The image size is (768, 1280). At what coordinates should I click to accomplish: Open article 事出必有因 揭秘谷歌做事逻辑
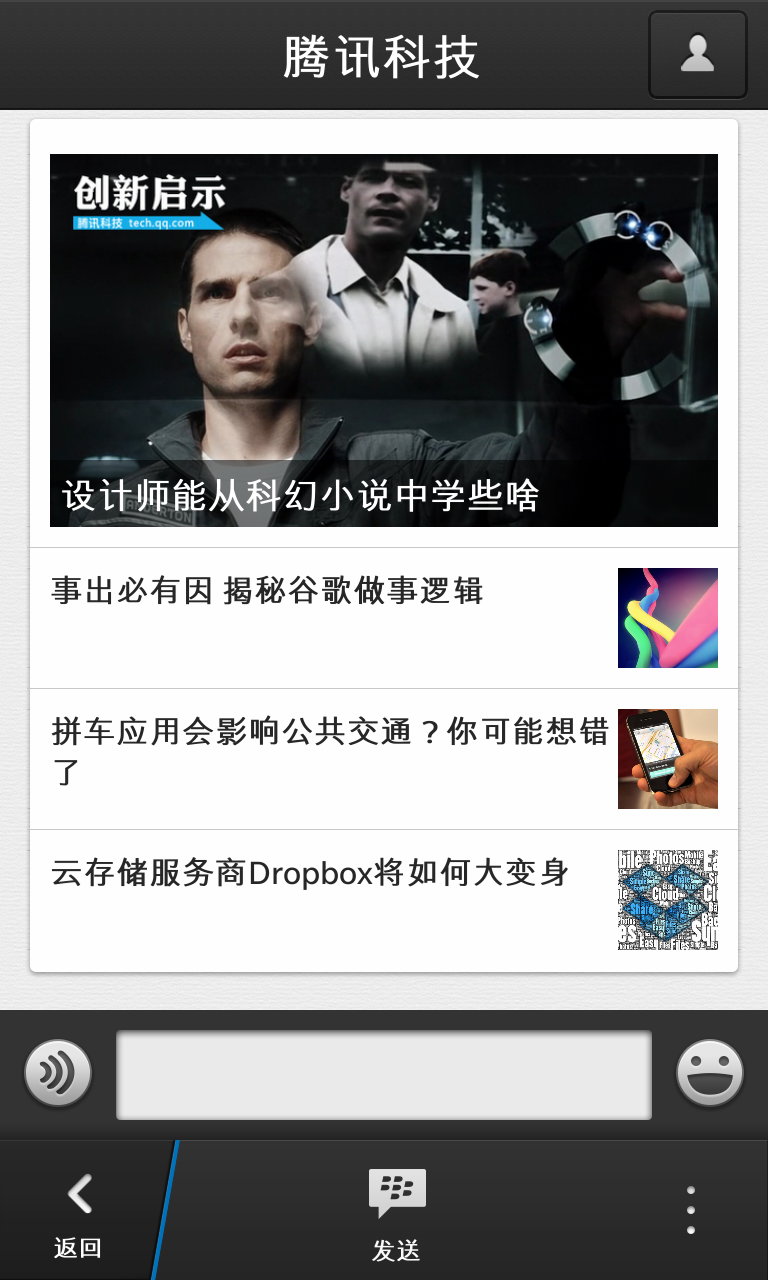384,618
